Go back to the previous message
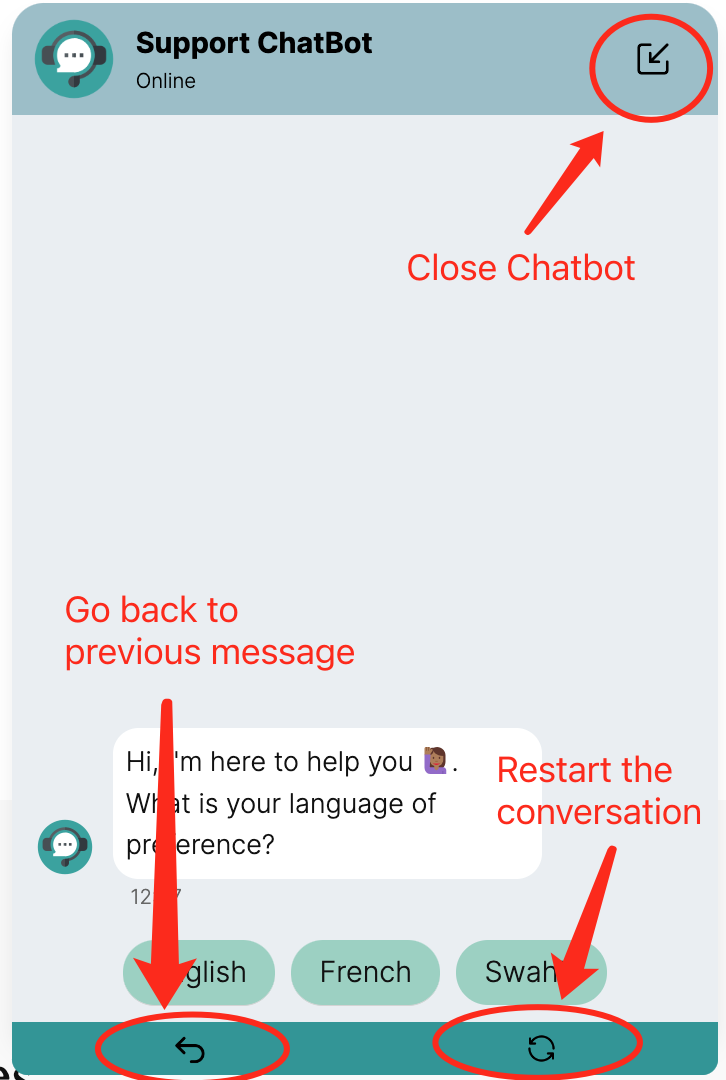726x1080 pixels. coord(189,1048)
